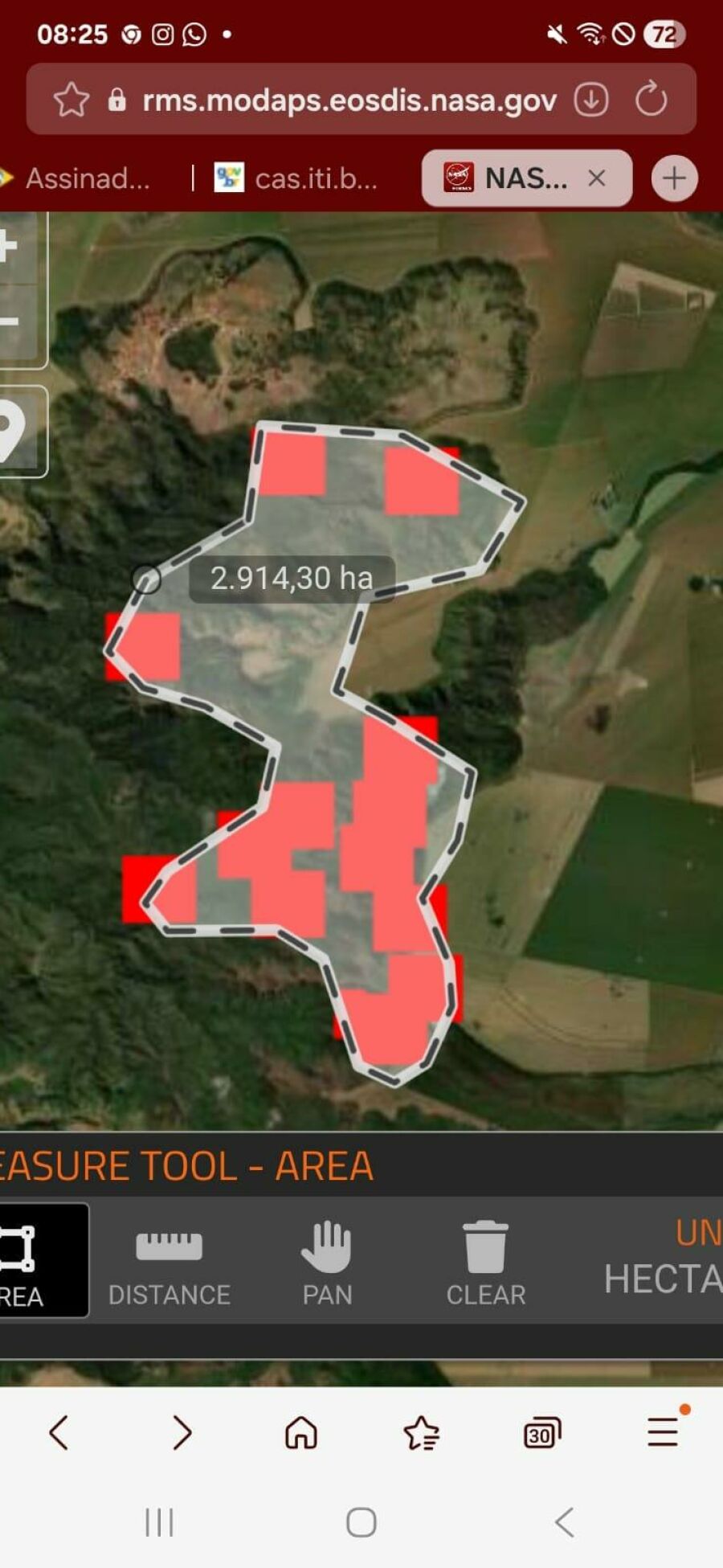The width and height of the screenshot is (723, 1568).
Task: Activate the Pan tool
Action: [327, 1259]
